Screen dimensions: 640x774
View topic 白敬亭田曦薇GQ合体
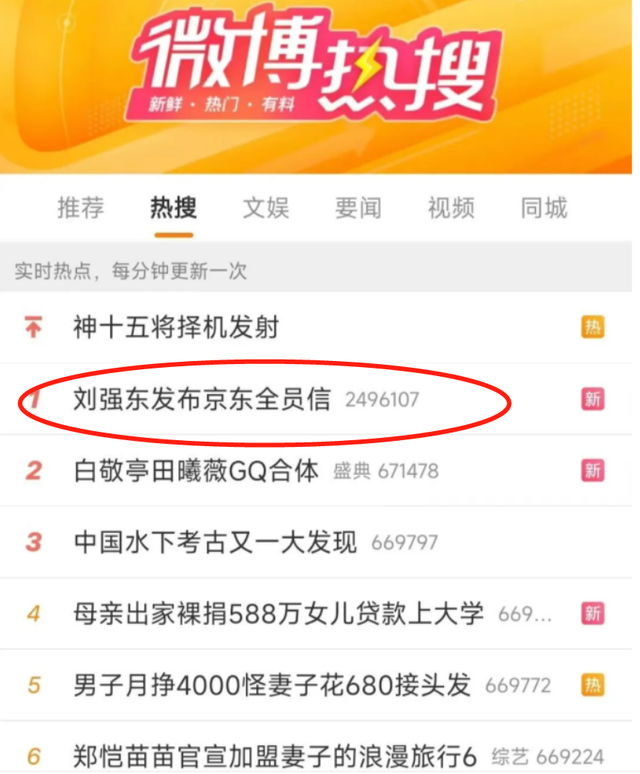click(x=197, y=470)
